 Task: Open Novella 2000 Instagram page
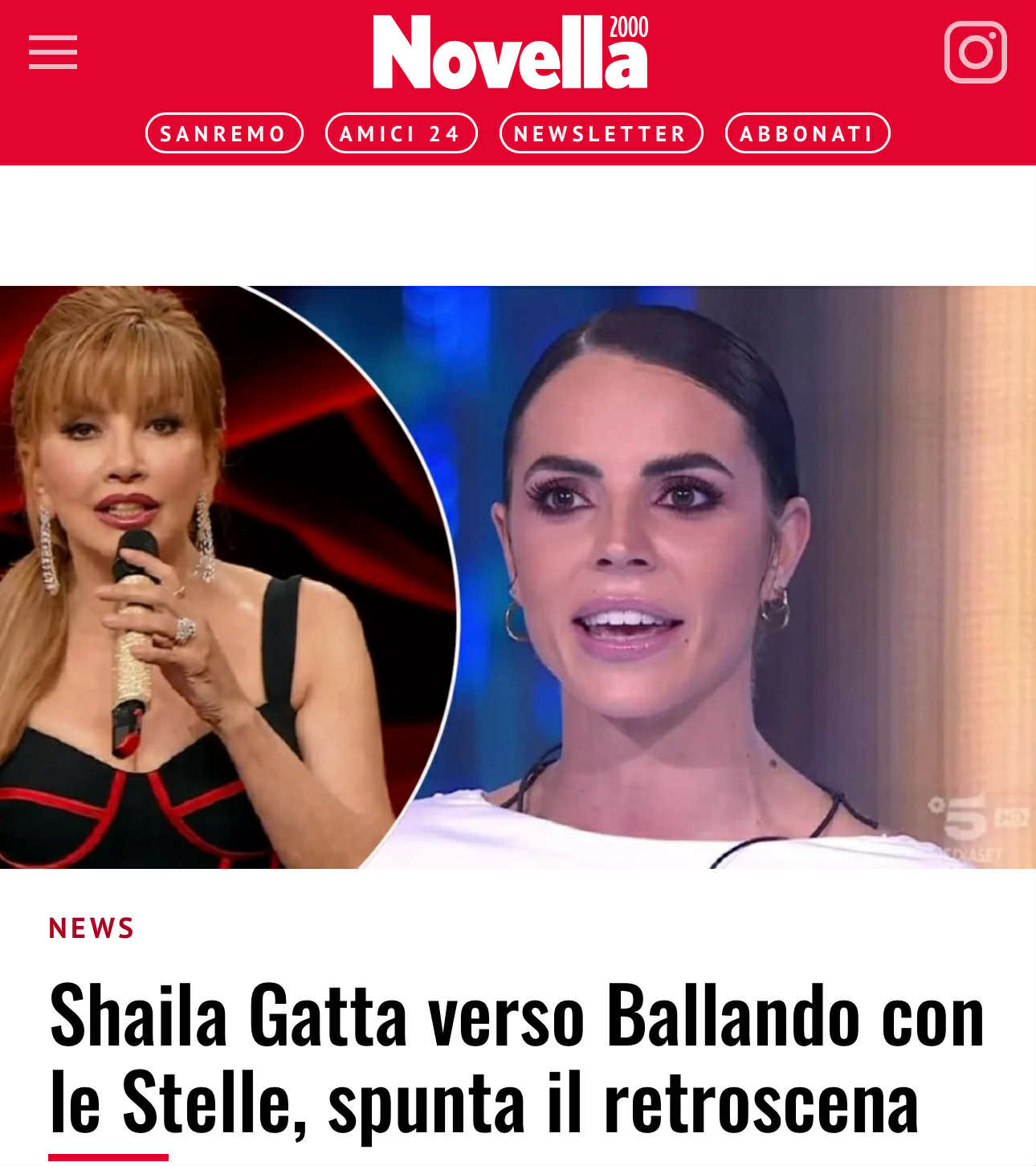coord(975,52)
